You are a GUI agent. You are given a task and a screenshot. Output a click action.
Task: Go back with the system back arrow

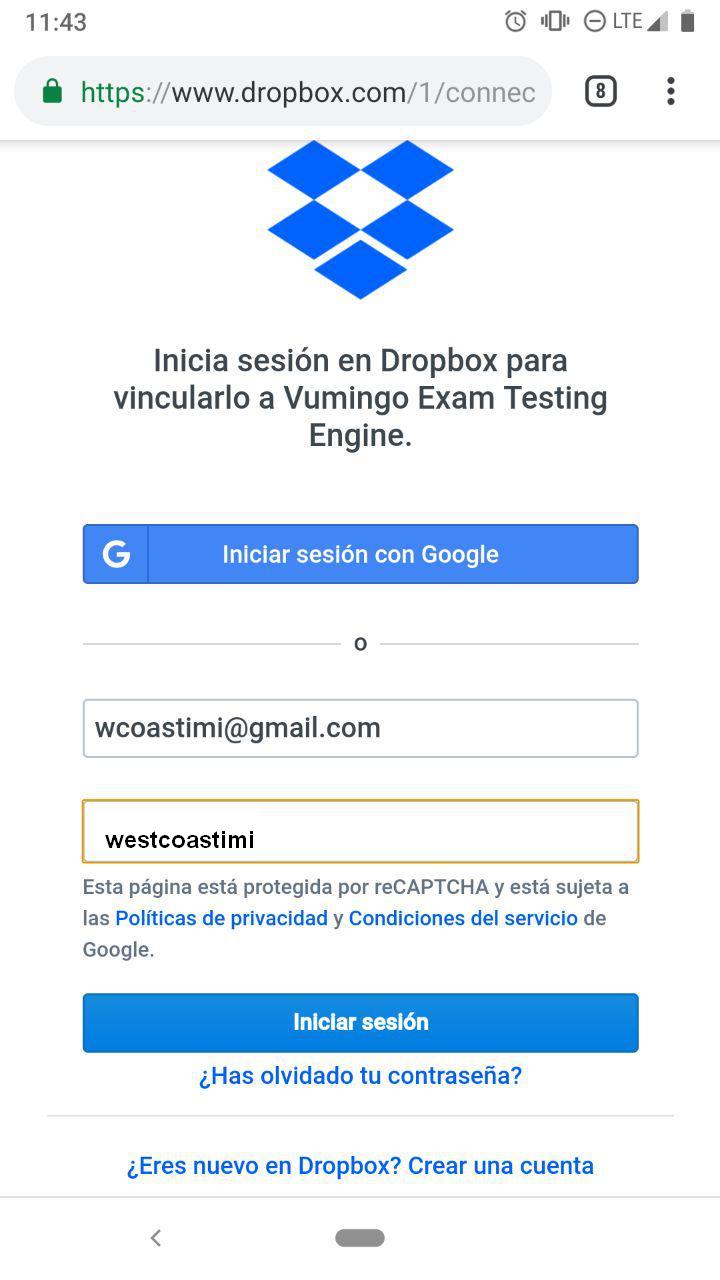coord(156,1238)
